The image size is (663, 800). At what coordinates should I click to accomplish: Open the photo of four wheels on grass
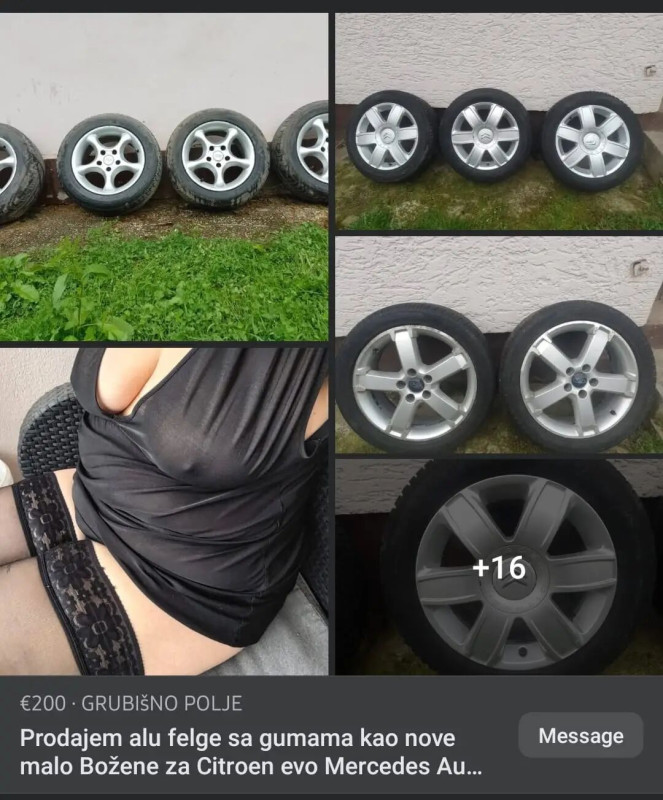click(164, 177)
